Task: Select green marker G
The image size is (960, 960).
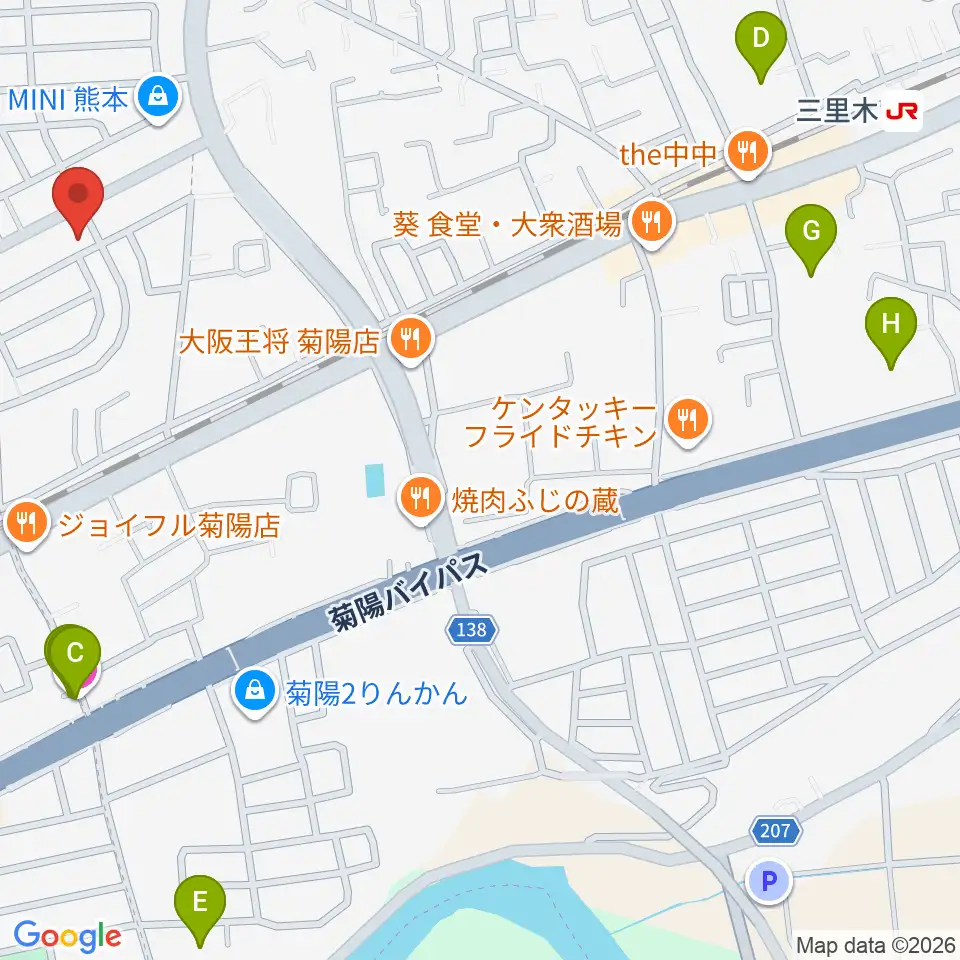Action: click(x=811, y=240)
